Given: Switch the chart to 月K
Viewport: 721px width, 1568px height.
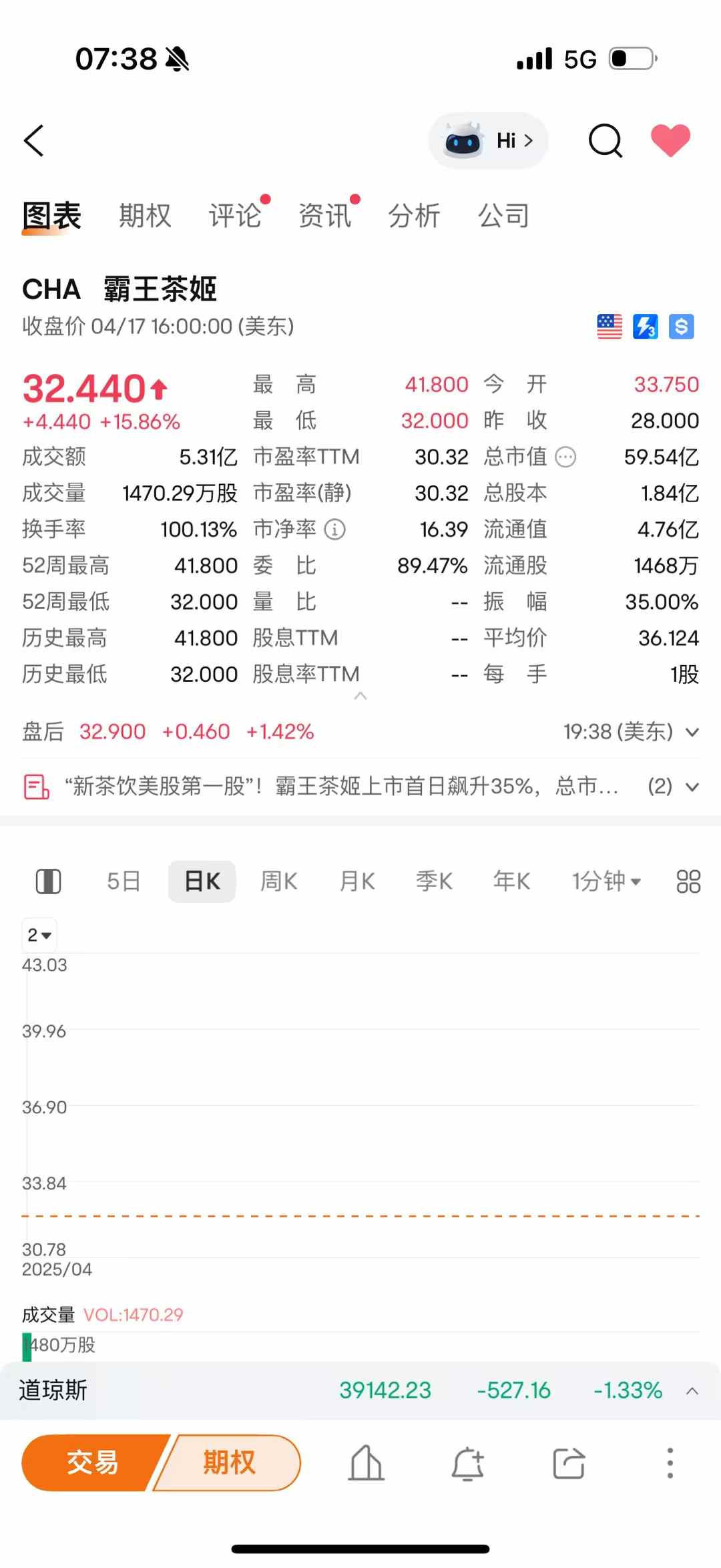Looking at the screenshot, I should (x=357, y=881).
